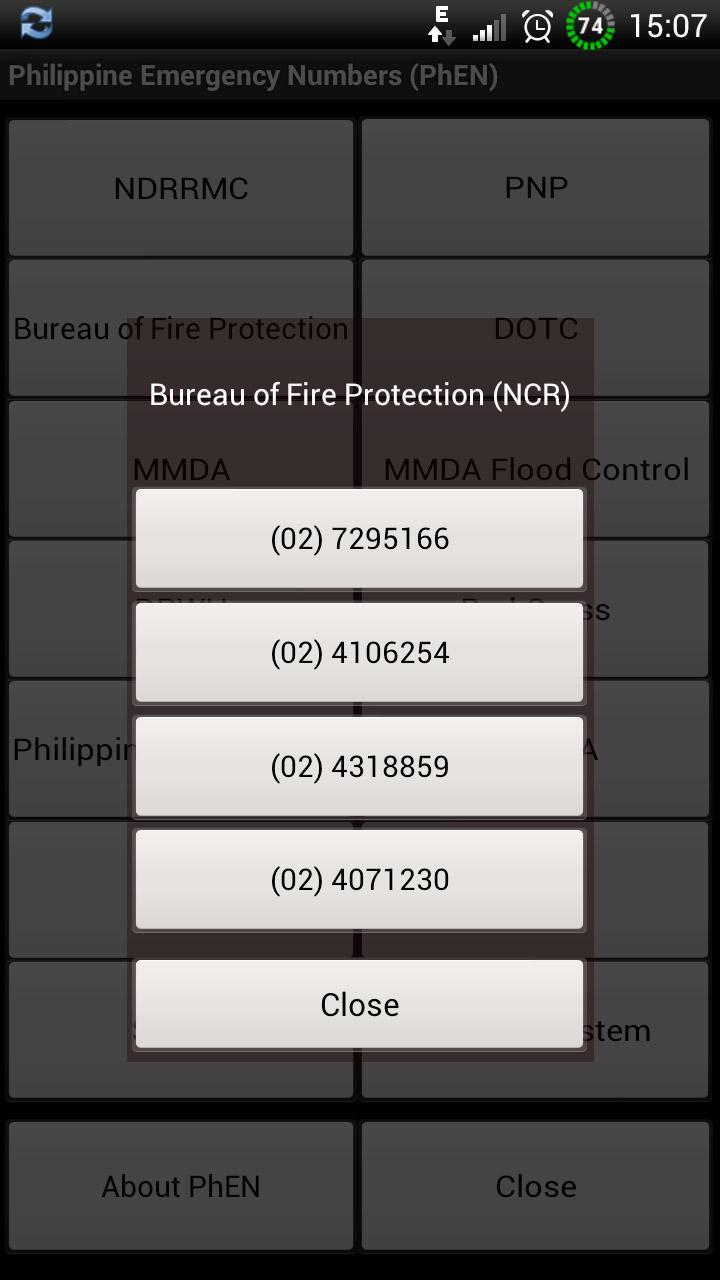Open DOTC emergency numbers

point(536,328)
